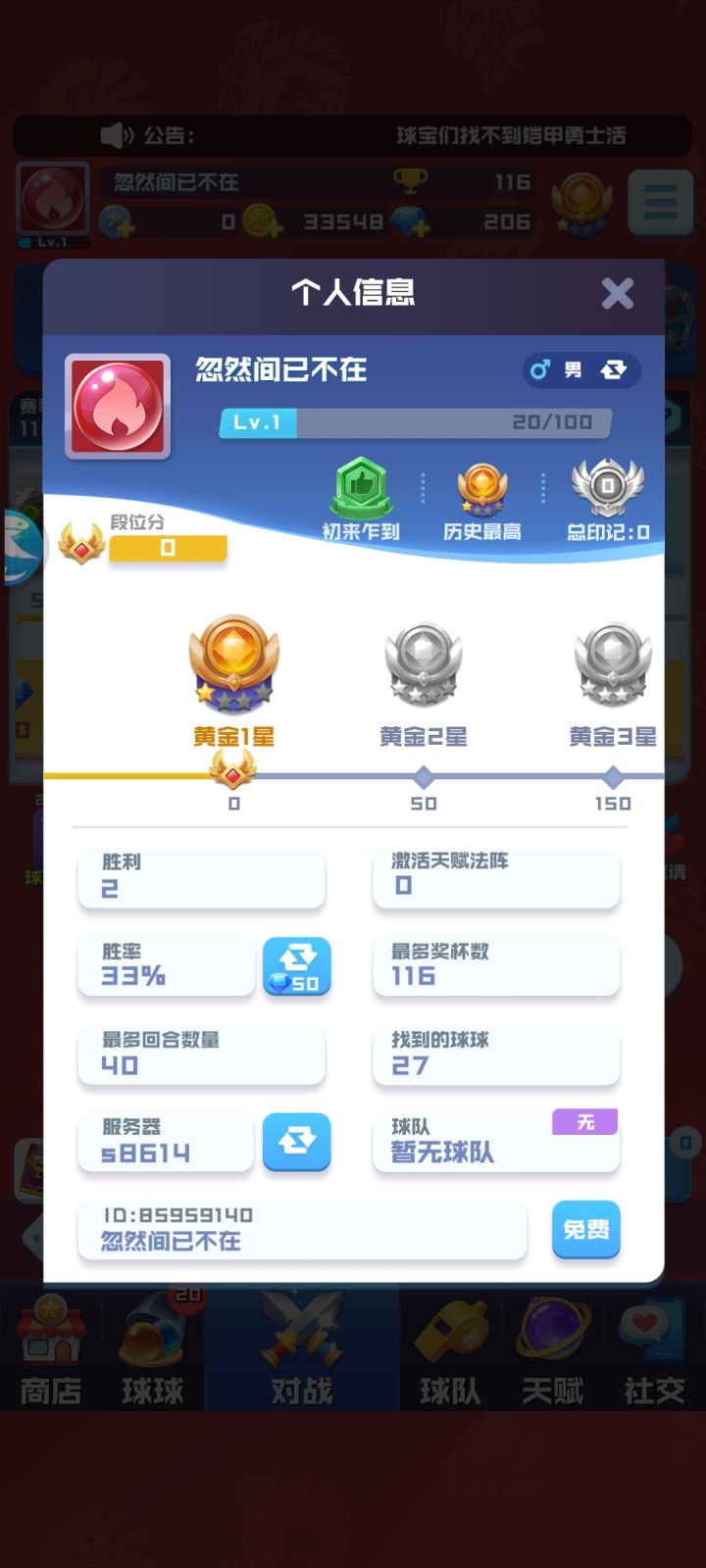Open the 总印记:0 badge details
This screenshot has height=1568, width=706.
pos(607,485)
